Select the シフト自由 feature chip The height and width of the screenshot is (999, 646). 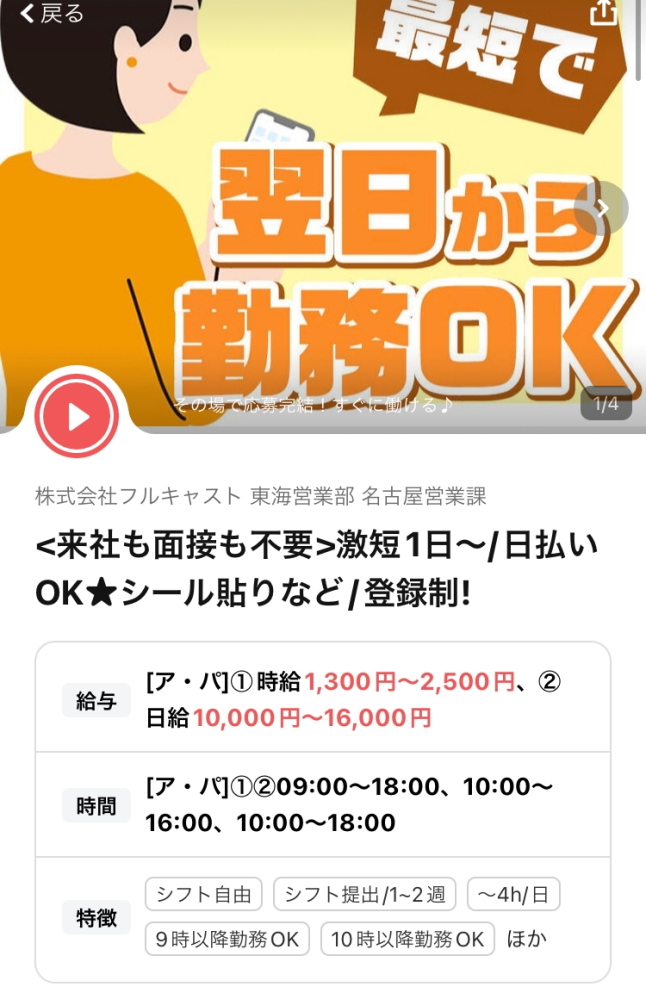pos(204,894)
